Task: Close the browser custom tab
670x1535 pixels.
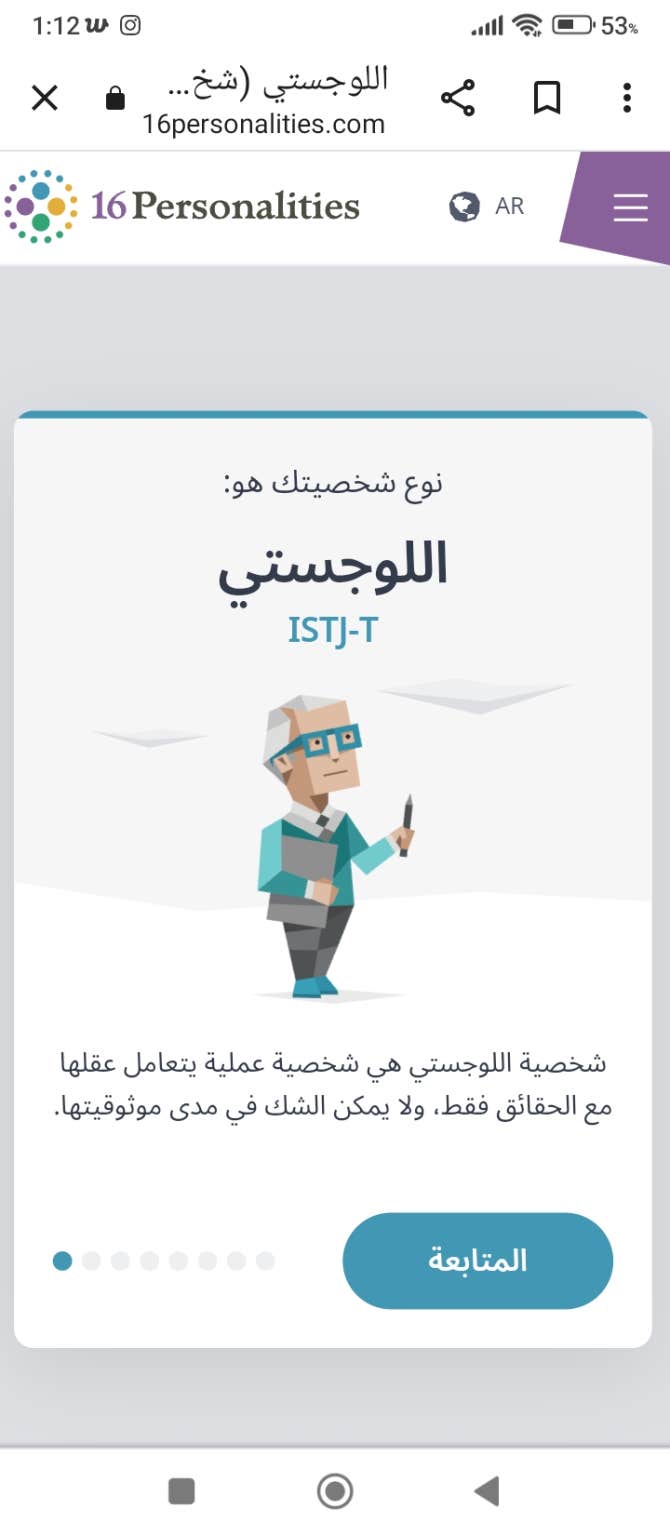Action: coord(45,98)
